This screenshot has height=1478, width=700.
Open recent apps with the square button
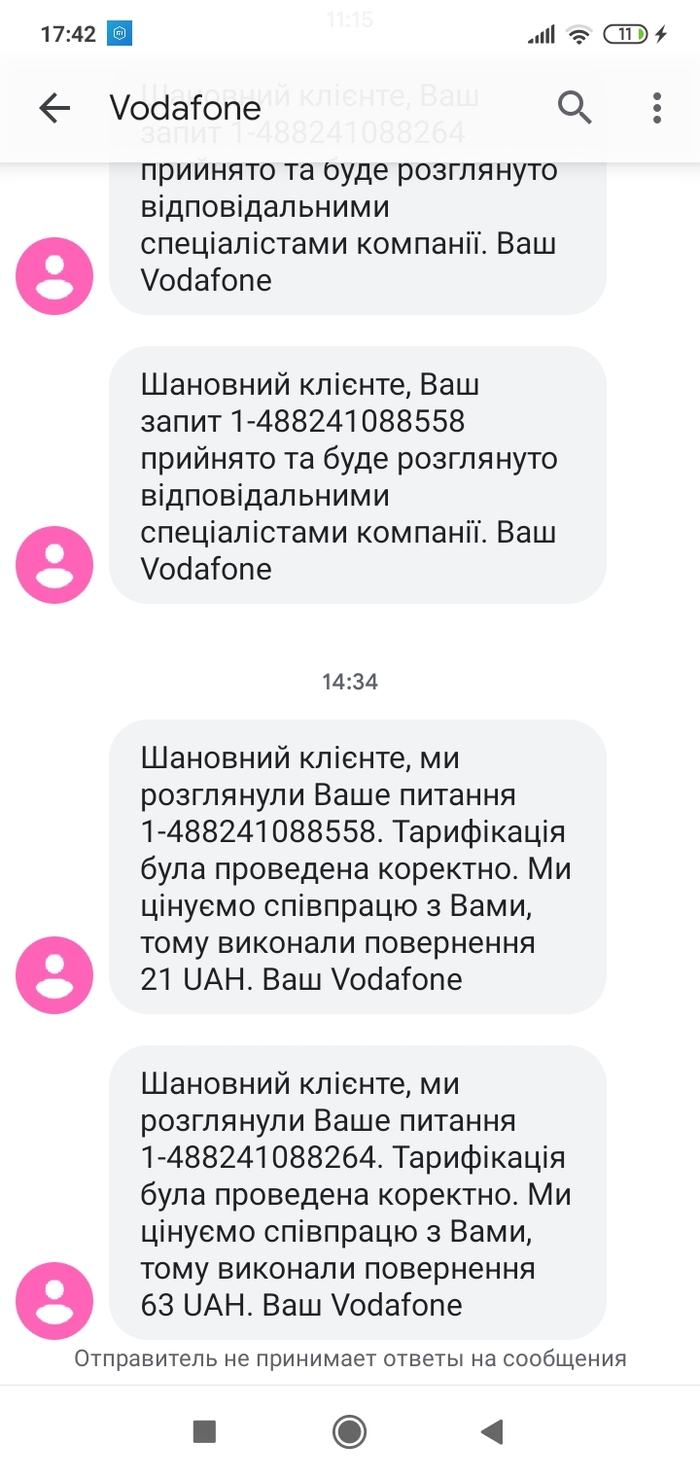204,1432
